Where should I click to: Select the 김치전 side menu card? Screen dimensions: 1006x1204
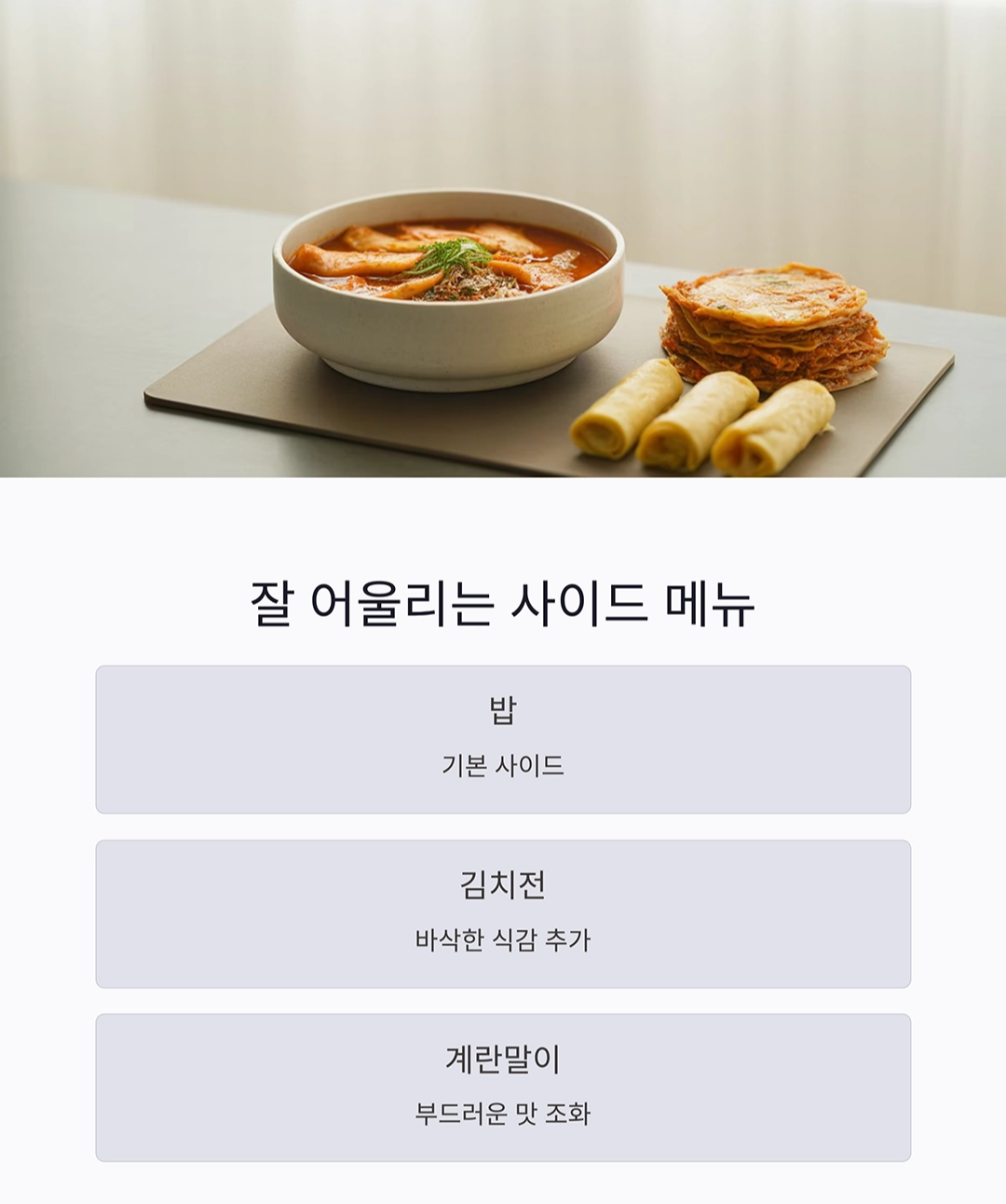click(503, 913)
